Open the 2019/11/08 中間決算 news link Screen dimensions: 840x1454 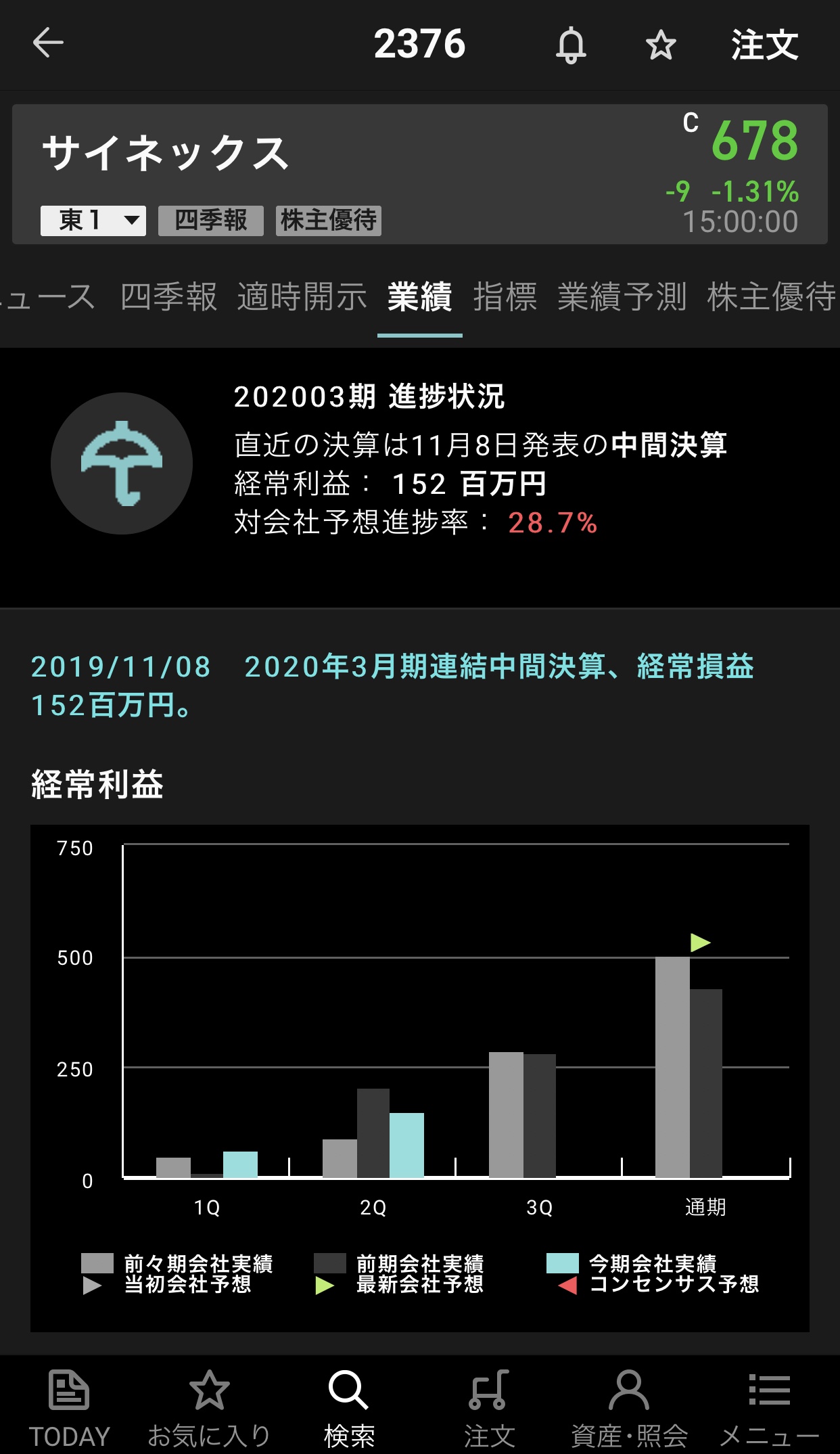392,685
